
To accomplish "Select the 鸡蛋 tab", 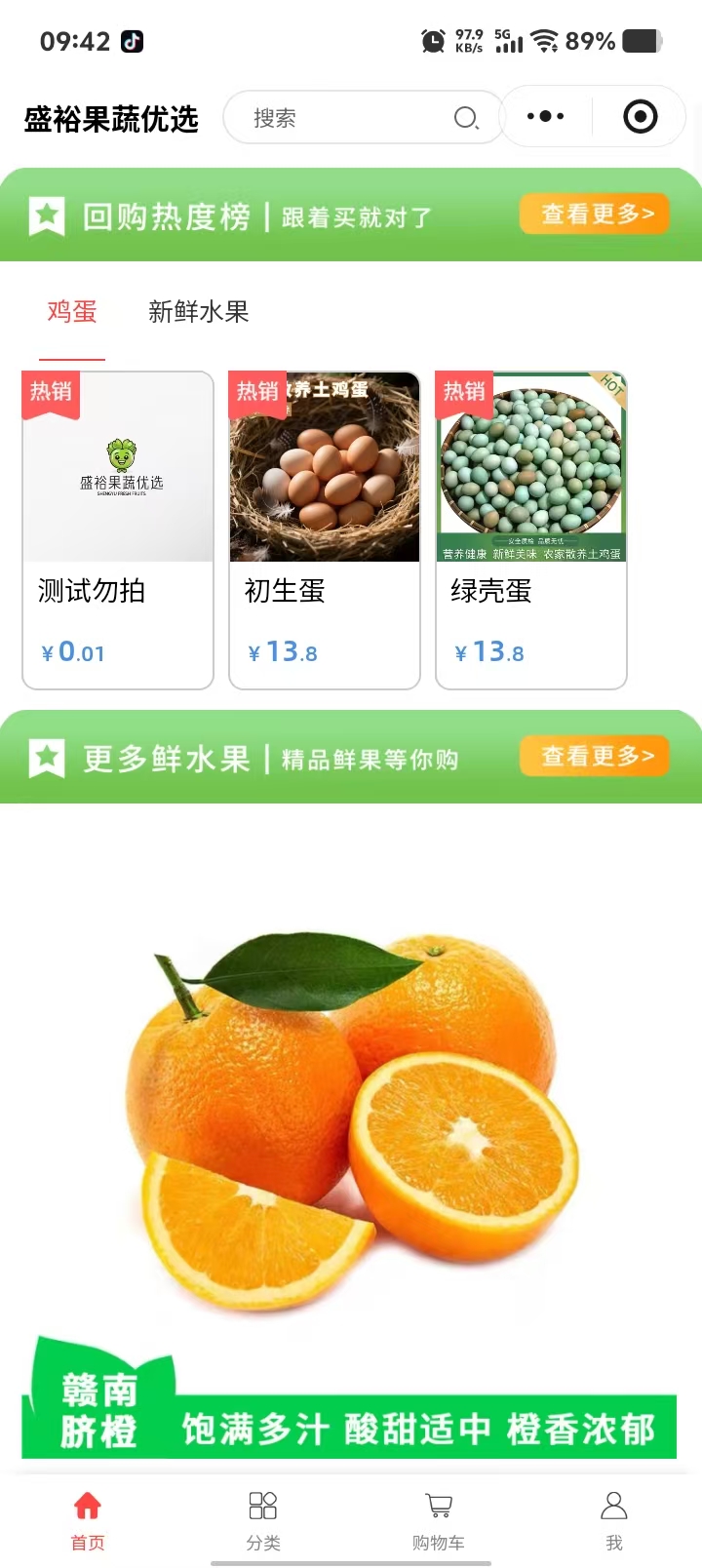I will [x=72, y=312].
